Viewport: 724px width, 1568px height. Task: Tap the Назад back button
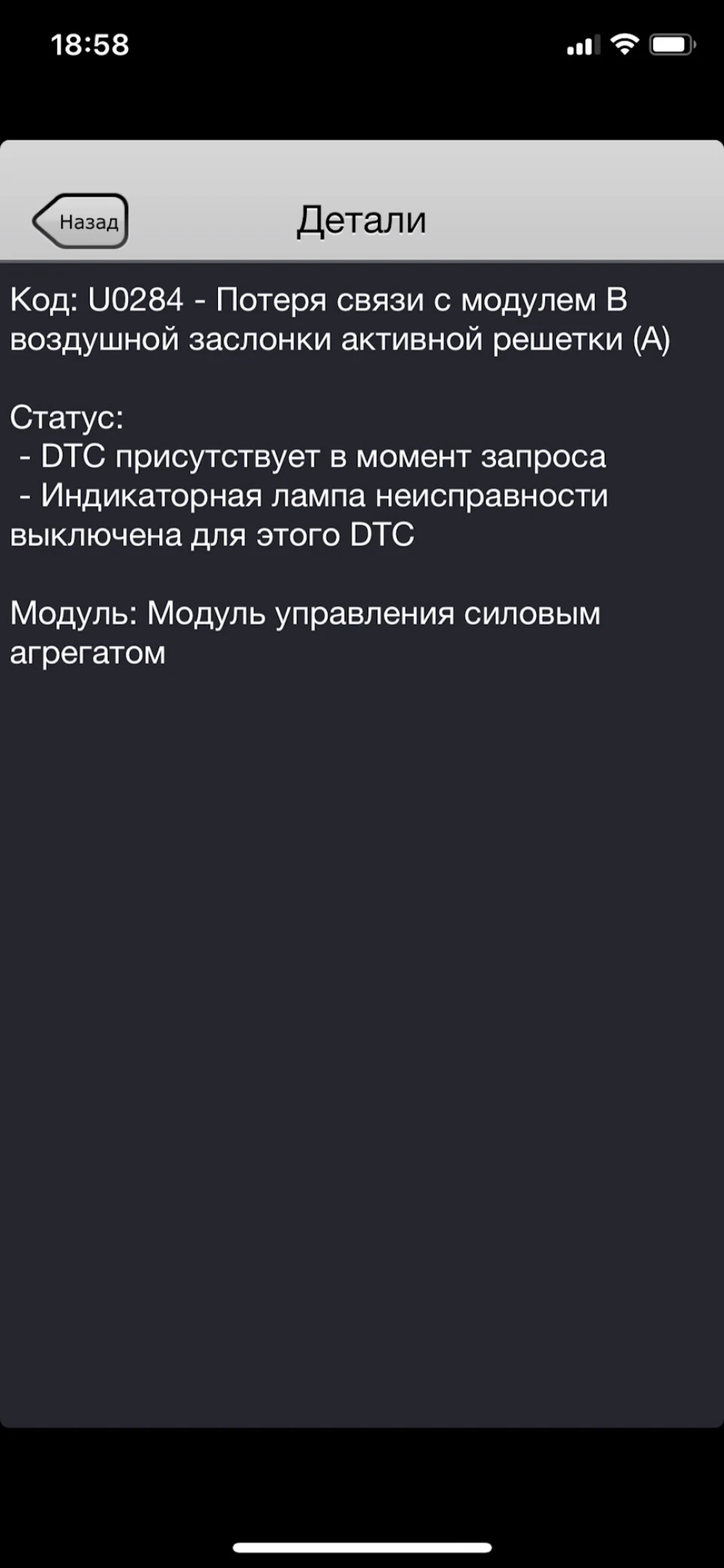coord(81,221)
